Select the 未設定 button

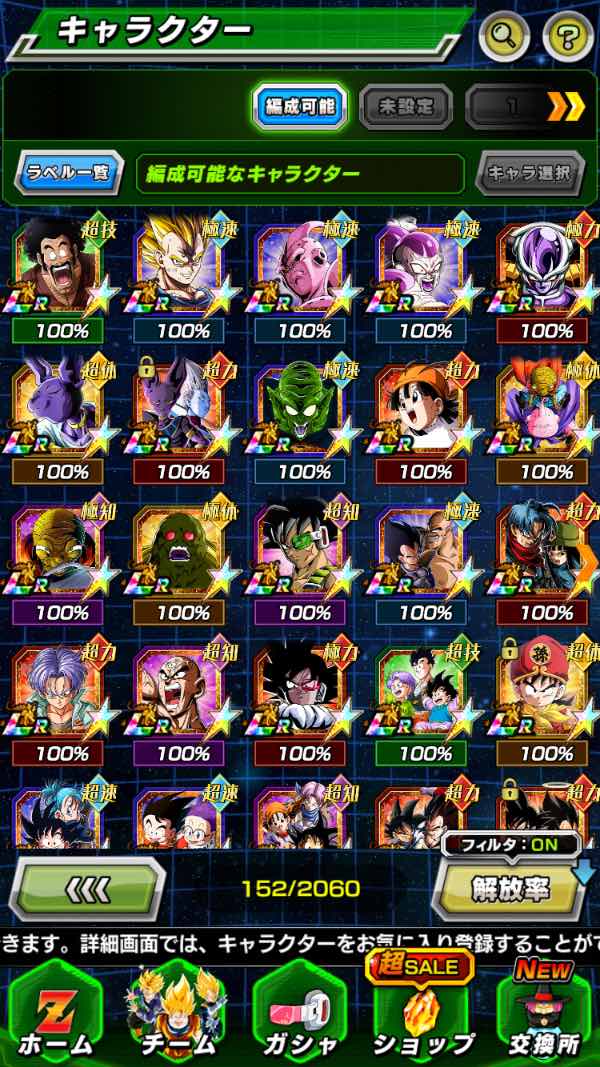[x=405, y=107]
